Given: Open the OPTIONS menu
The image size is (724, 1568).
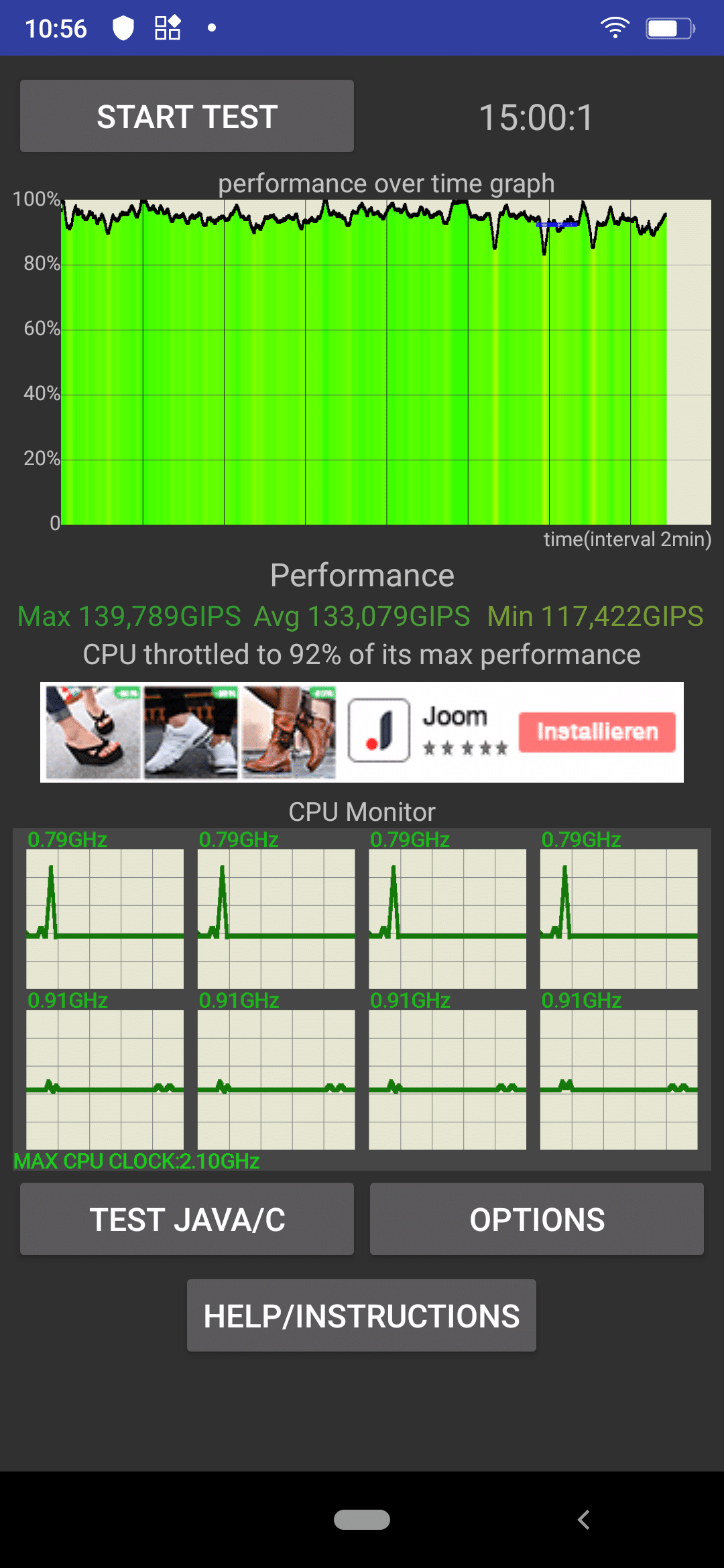Looking at the screenshot, I should [537, 1219].
